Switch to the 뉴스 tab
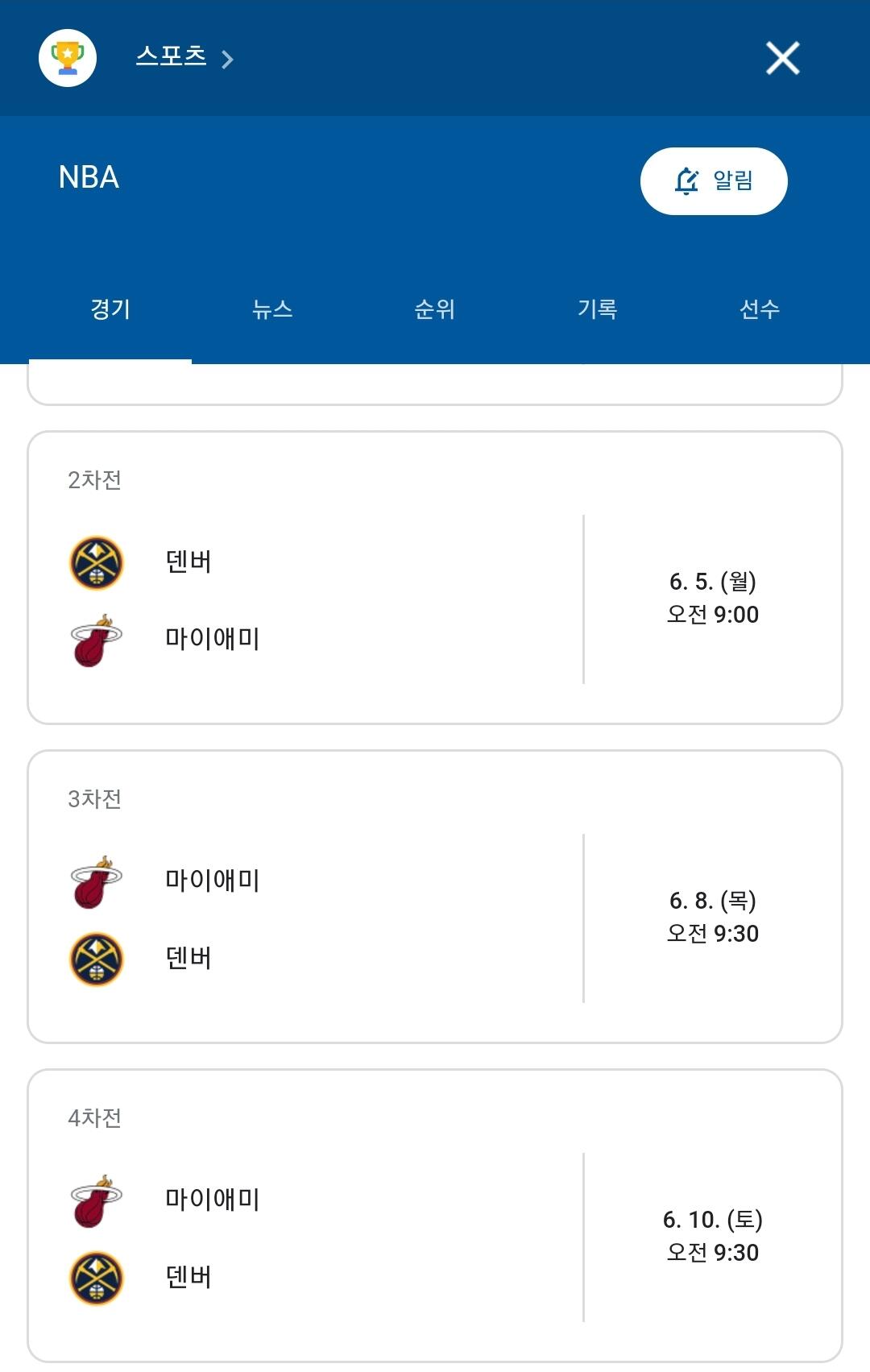Image resolution: width=870 pixels, height=1372 pixels. click(272, 309)
